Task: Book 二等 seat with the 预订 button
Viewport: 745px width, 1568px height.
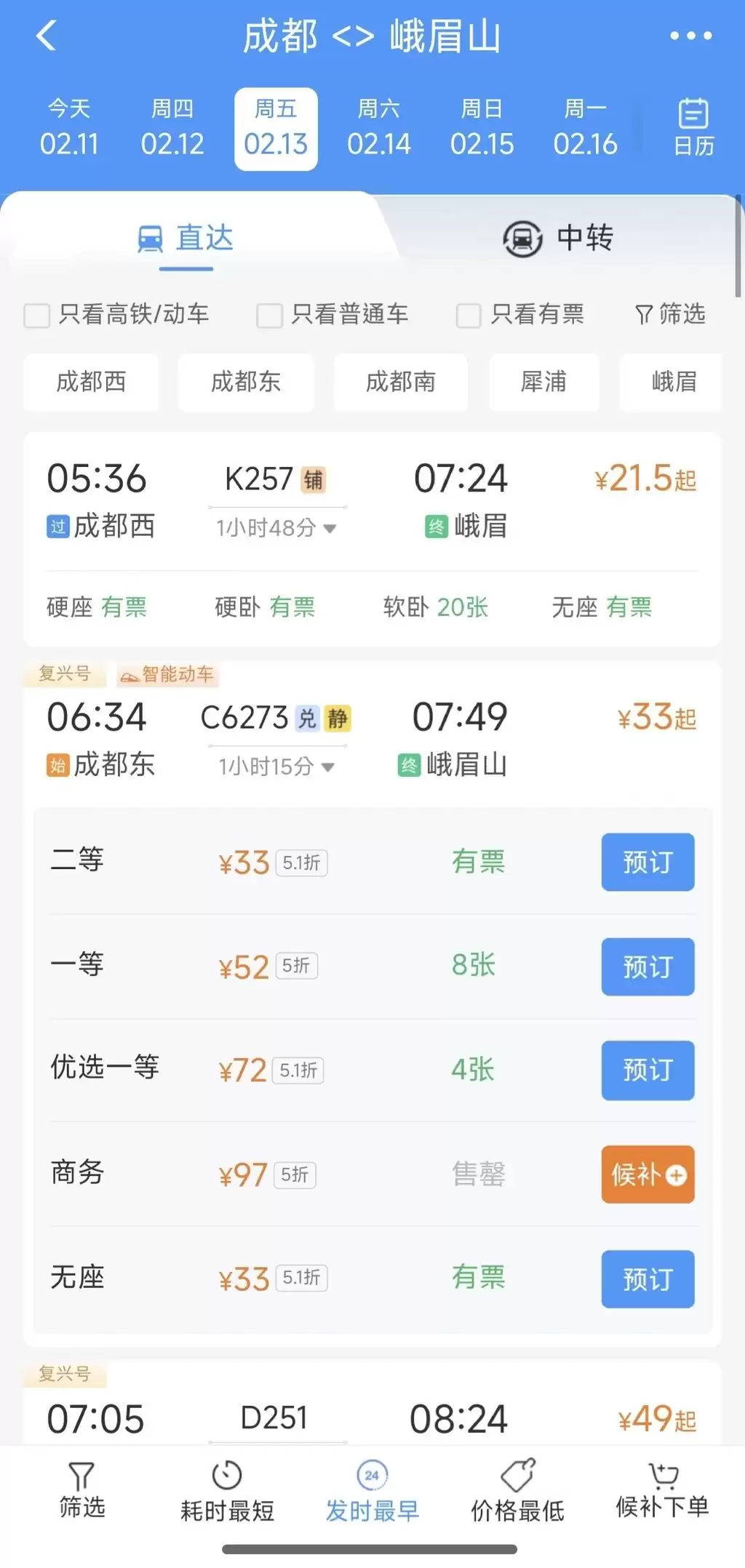Action: 648,863
